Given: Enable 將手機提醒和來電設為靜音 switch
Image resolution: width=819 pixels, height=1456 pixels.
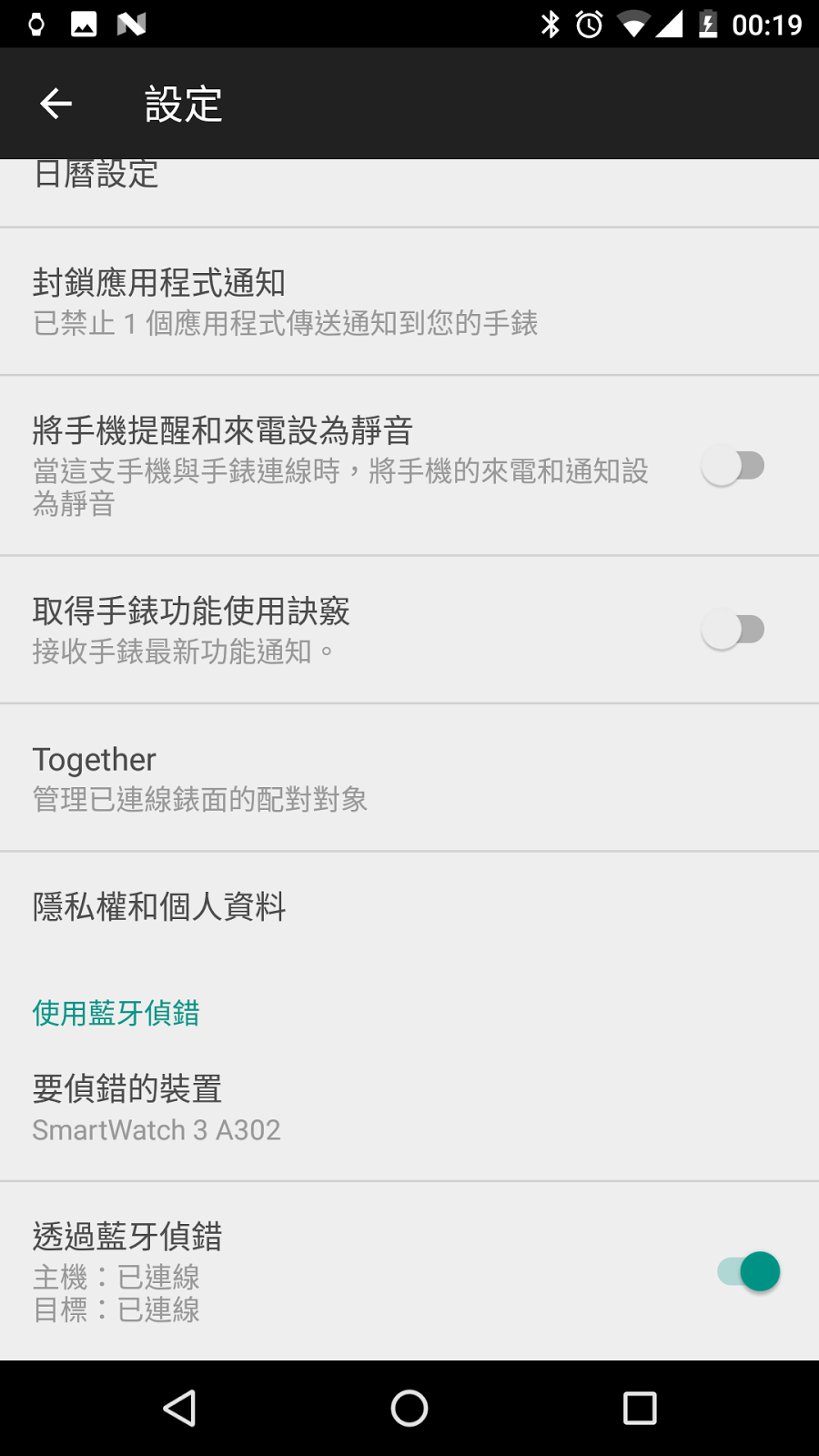Looking at the screenshot, I should tap(733, 467).
